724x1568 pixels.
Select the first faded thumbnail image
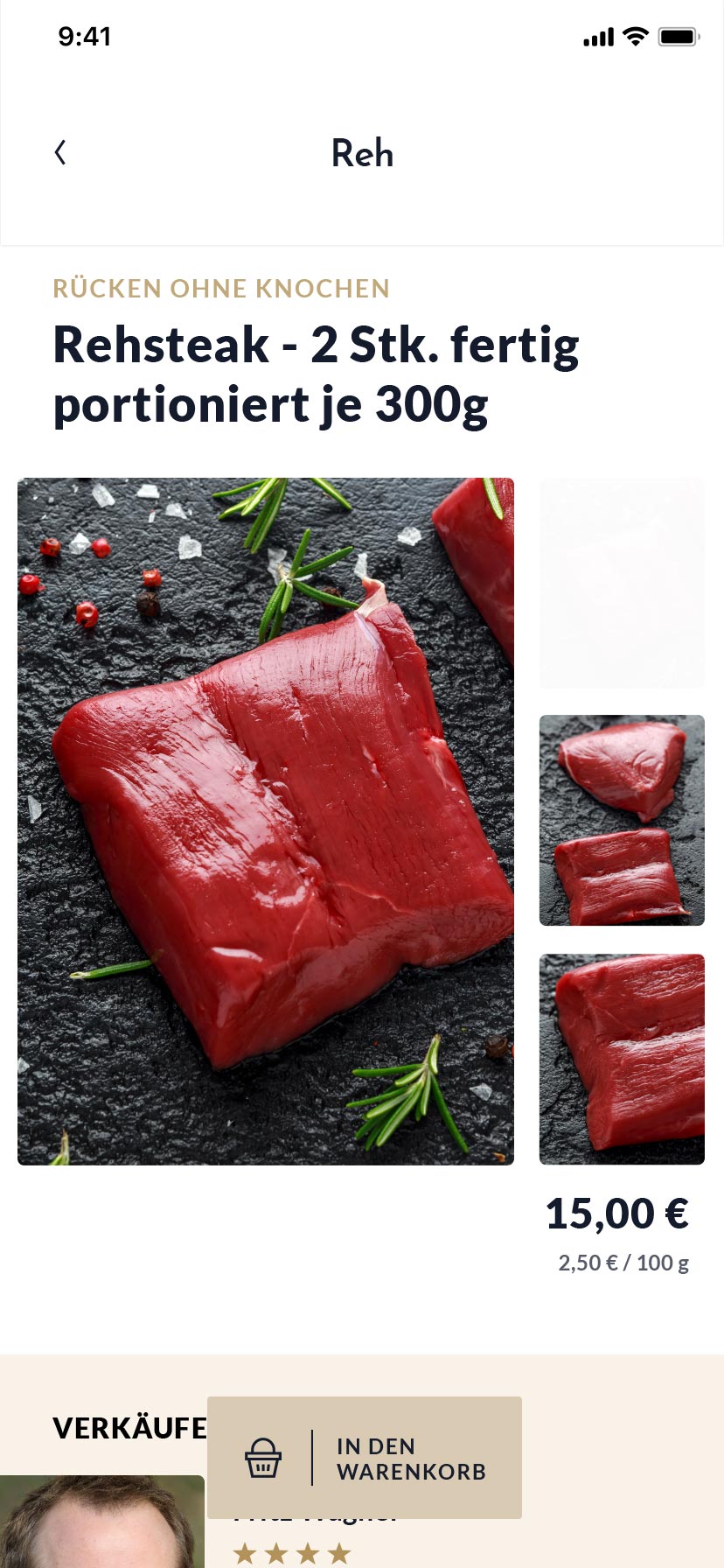pos(622,583)
